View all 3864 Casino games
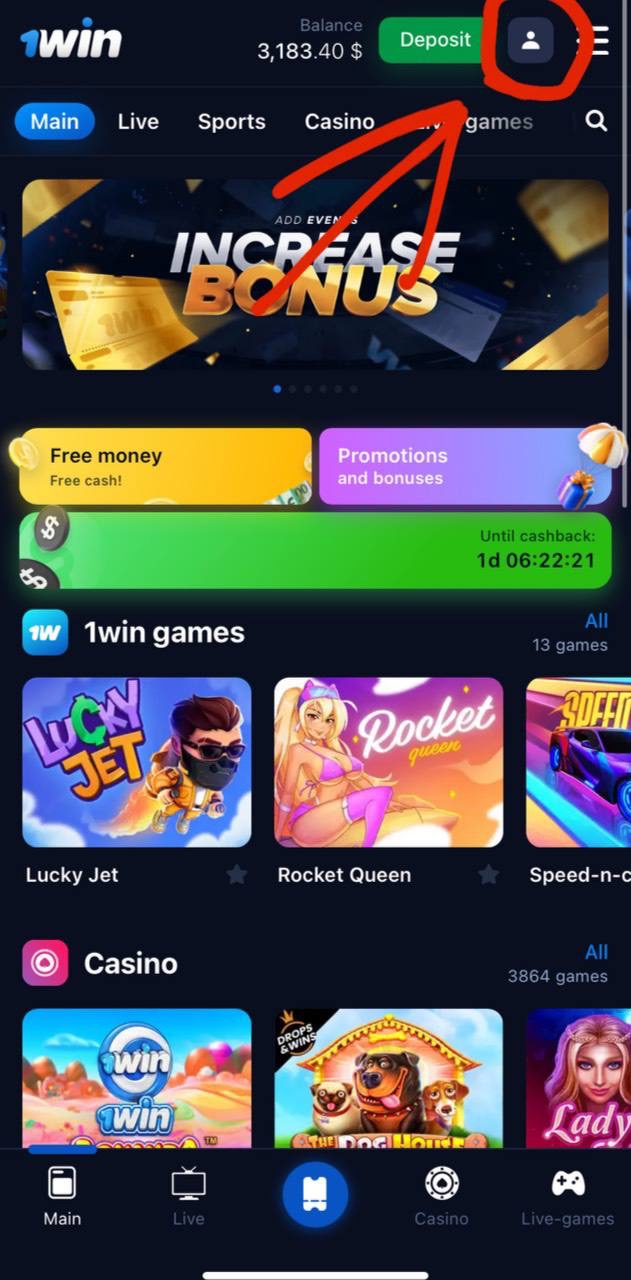The width and height of the screenshot is (631, 1280). pyautogui.click(x=596, y=952)
